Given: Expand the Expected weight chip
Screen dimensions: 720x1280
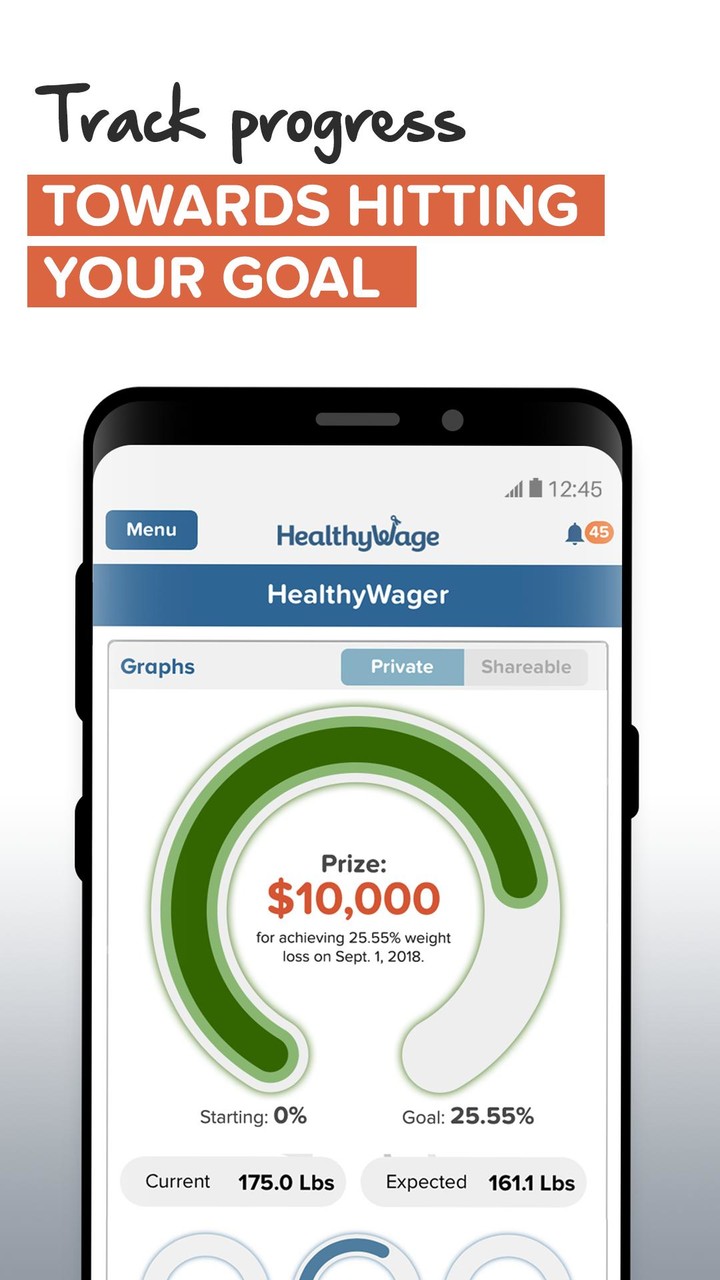Looking at the screenshot, I should click(x=474, y=1181).
